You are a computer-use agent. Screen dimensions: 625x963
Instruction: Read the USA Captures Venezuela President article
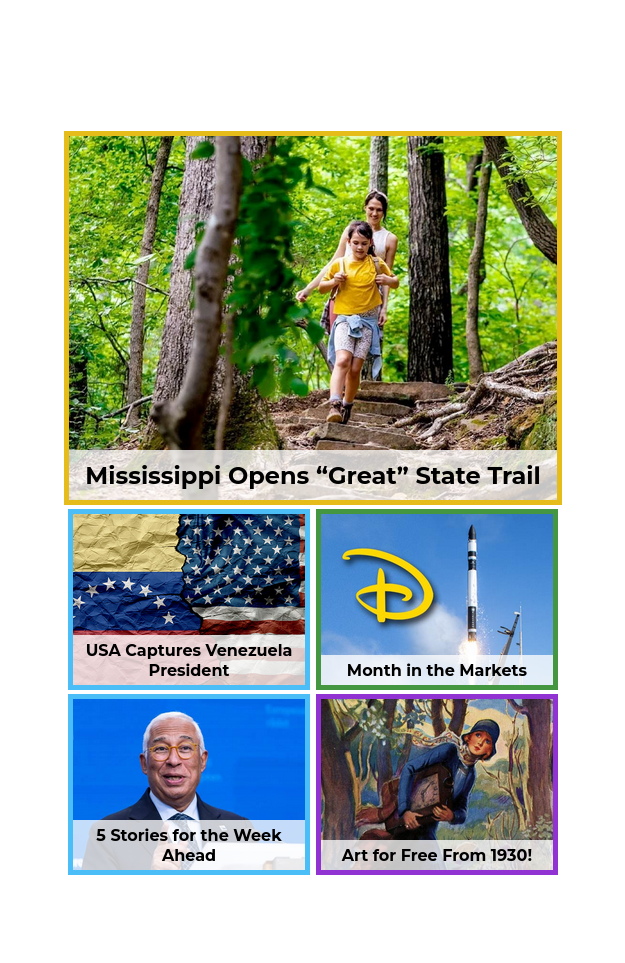(188, 600)
